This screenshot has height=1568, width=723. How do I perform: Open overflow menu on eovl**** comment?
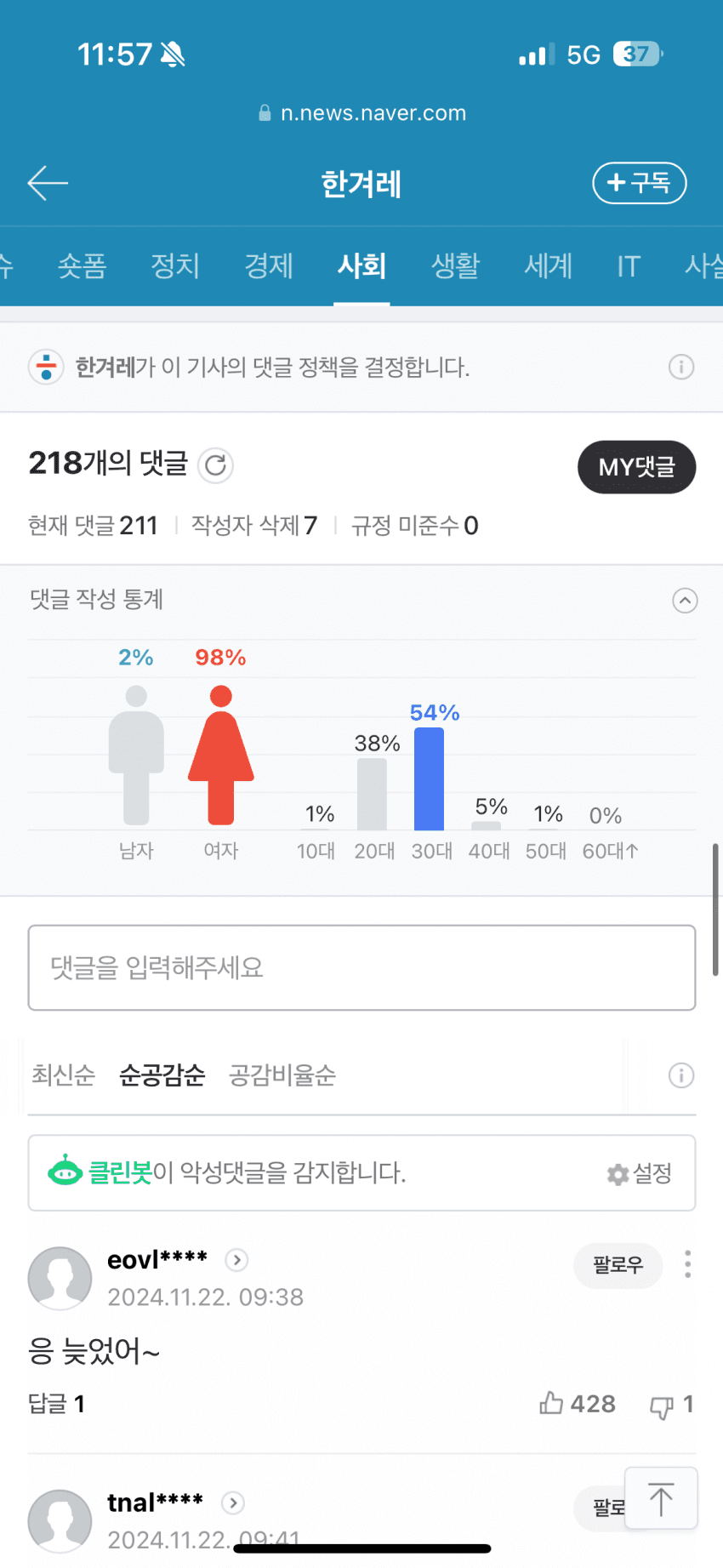pyautogui.click(x=687, y=1264)
